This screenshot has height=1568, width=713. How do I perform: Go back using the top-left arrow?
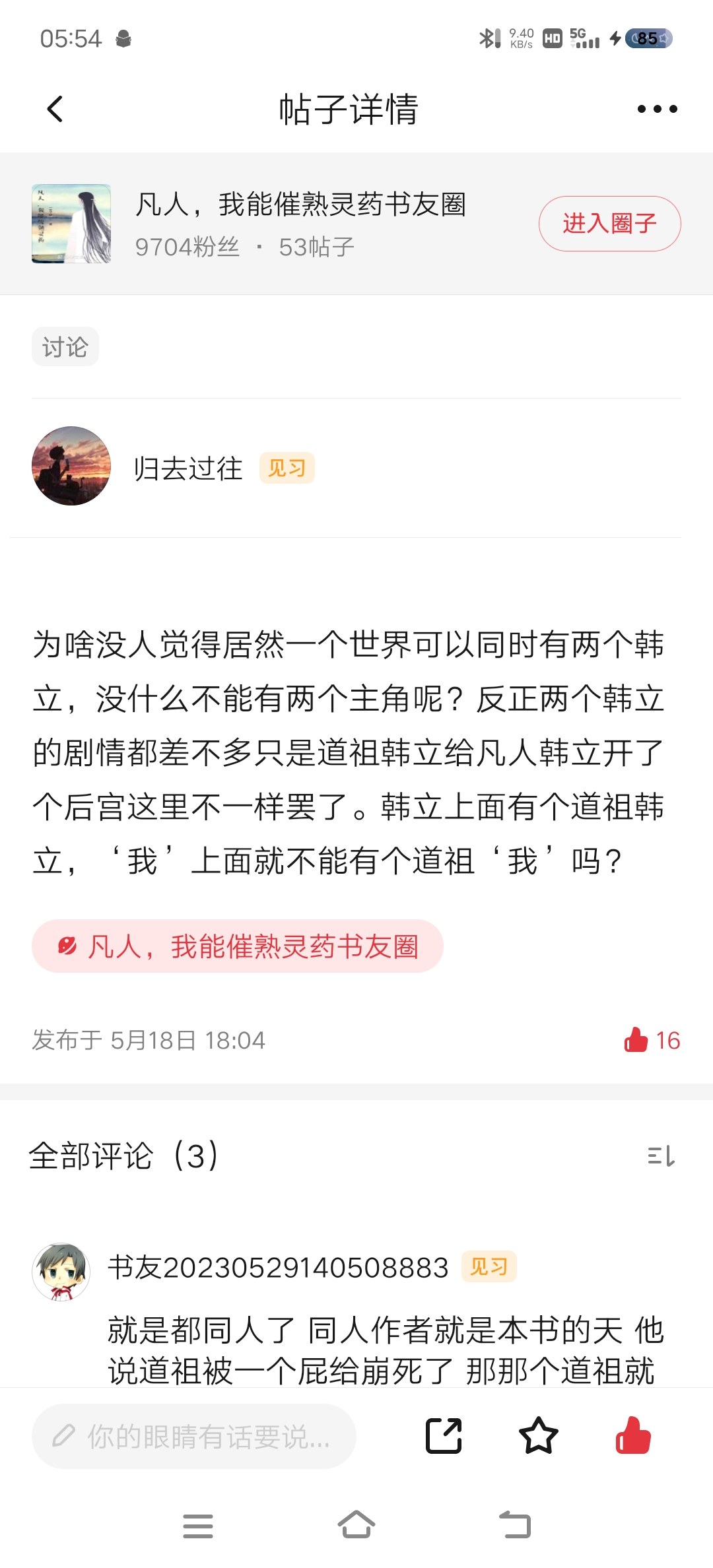55,109
